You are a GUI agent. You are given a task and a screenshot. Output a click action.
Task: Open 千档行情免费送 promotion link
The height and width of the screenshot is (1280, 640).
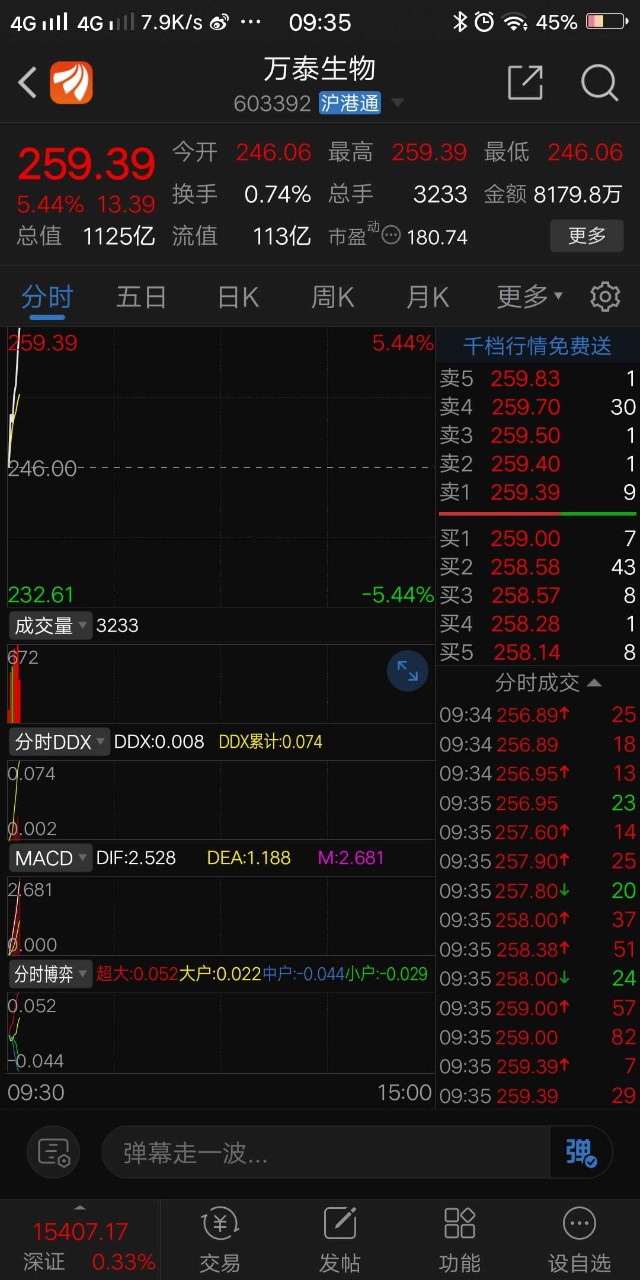(x=537, y=347)
